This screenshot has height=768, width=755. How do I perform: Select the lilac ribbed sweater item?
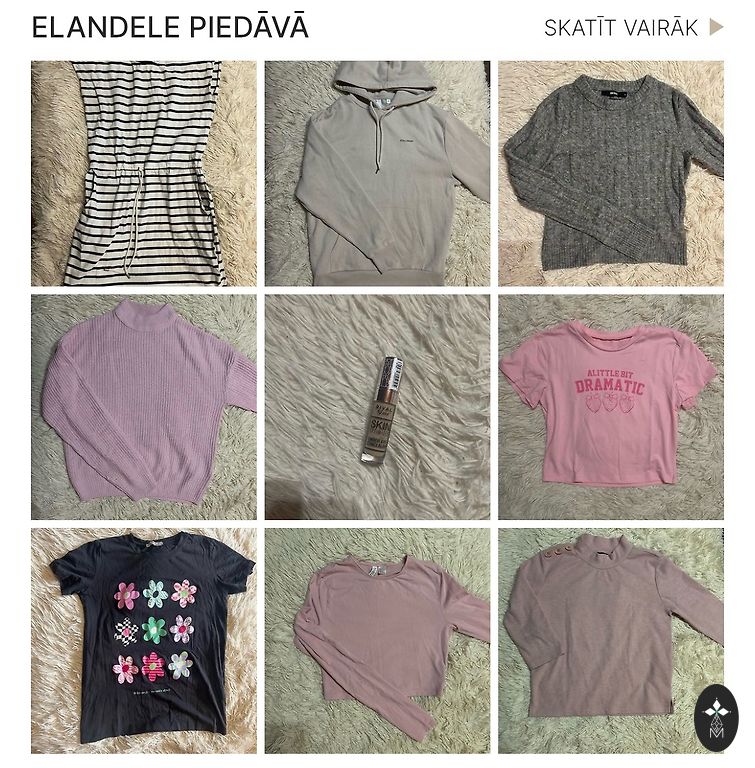tap(143, 407)
